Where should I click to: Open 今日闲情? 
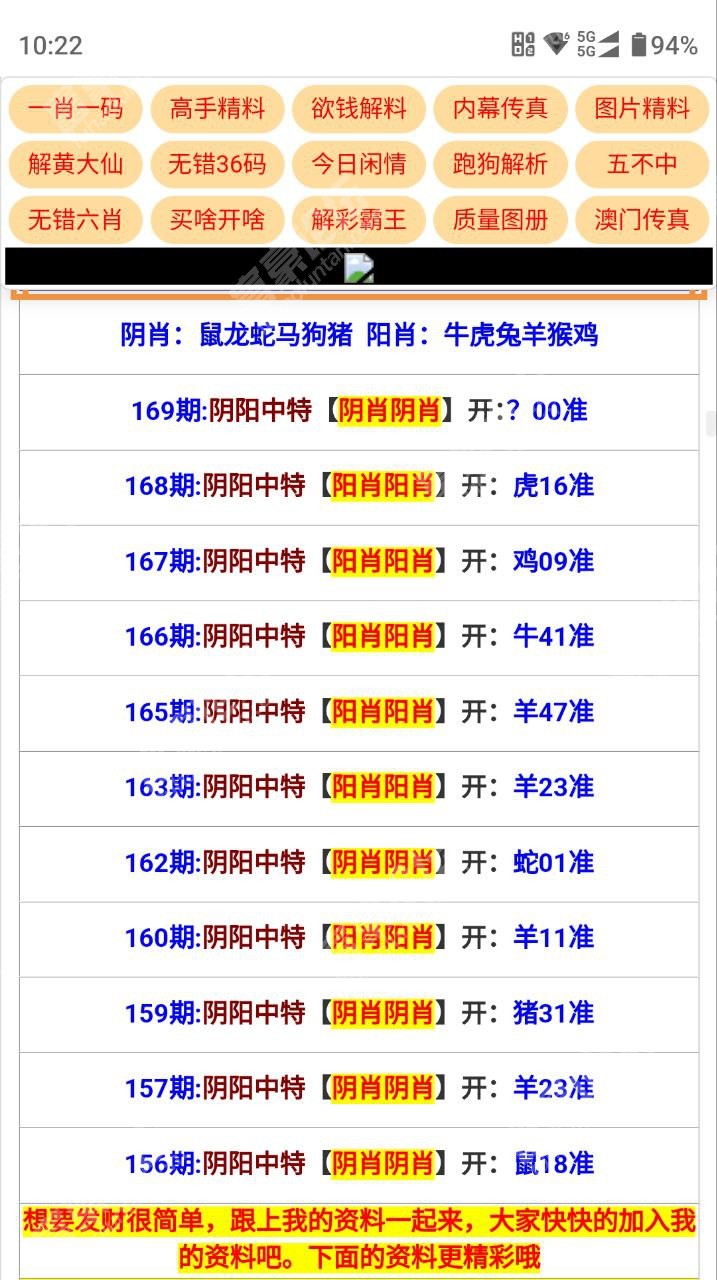coord(358,165)
